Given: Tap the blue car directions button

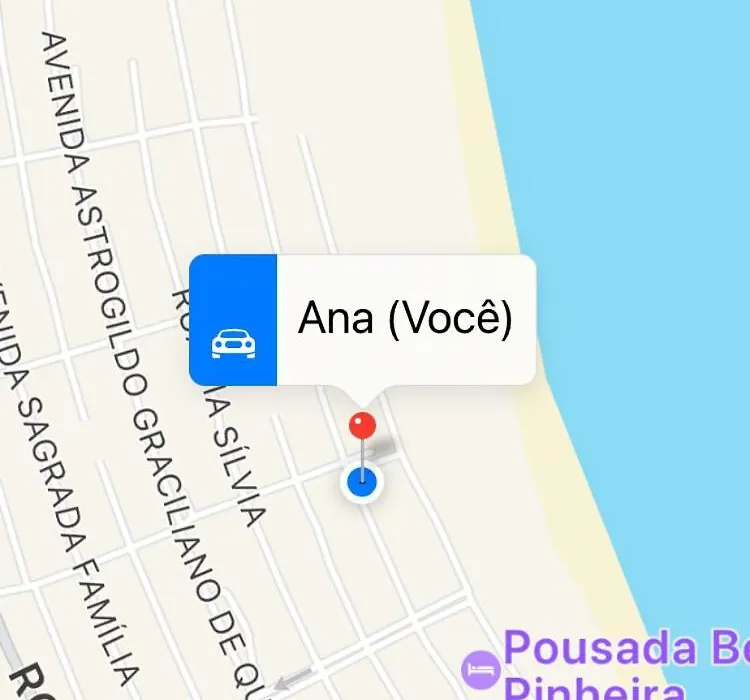Looking at the screenshot, I should point(233,320).
